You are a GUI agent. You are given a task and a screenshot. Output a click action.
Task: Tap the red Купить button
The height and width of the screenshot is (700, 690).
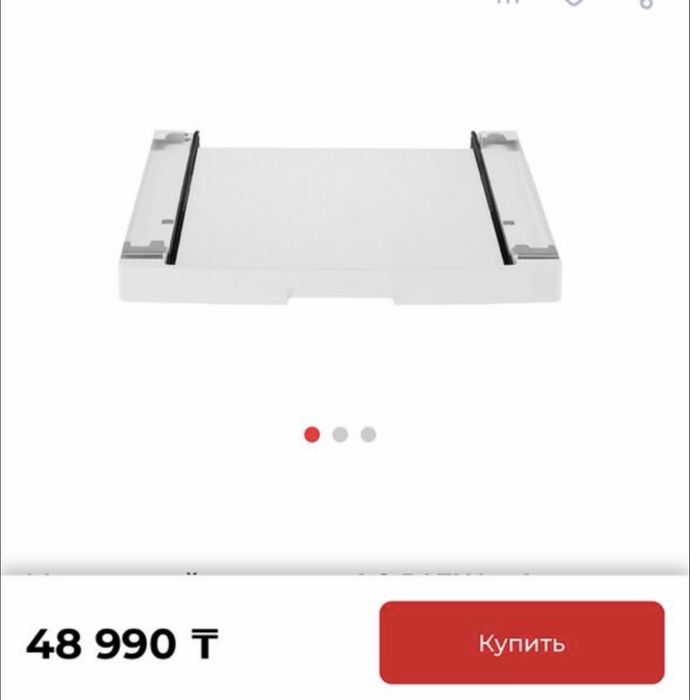coord(521,642)
